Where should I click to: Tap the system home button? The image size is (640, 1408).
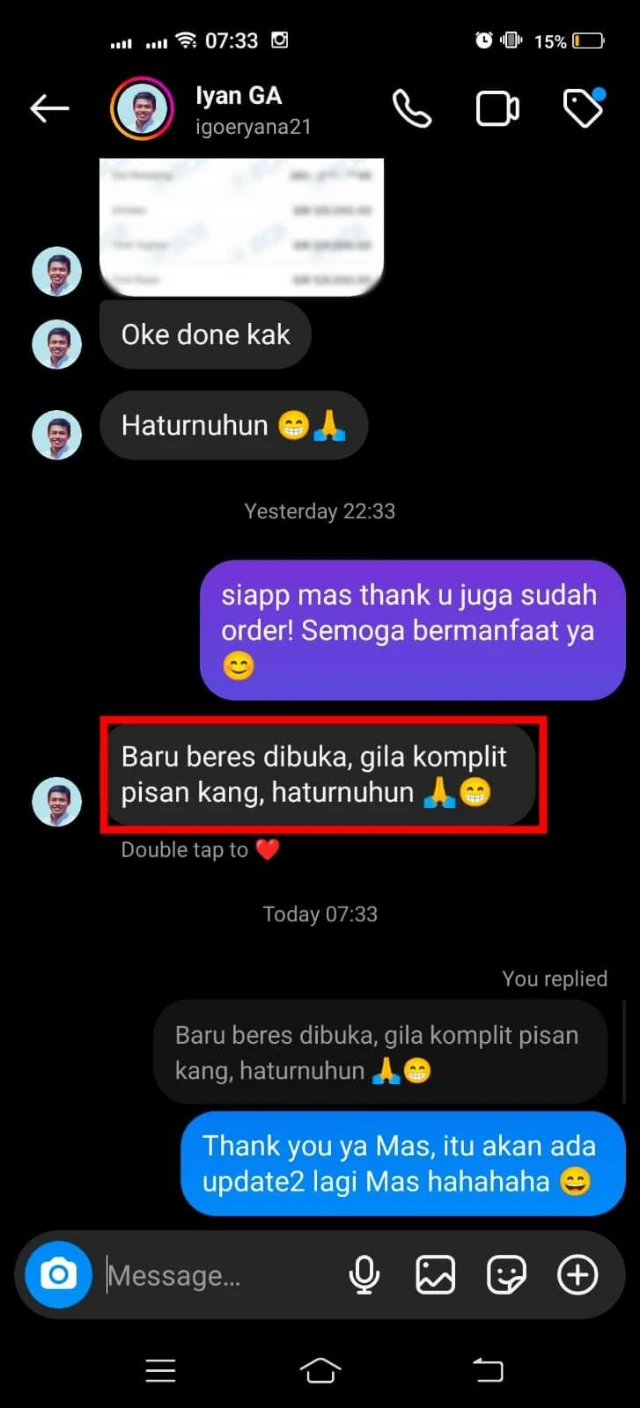(x=320, y=1370)
